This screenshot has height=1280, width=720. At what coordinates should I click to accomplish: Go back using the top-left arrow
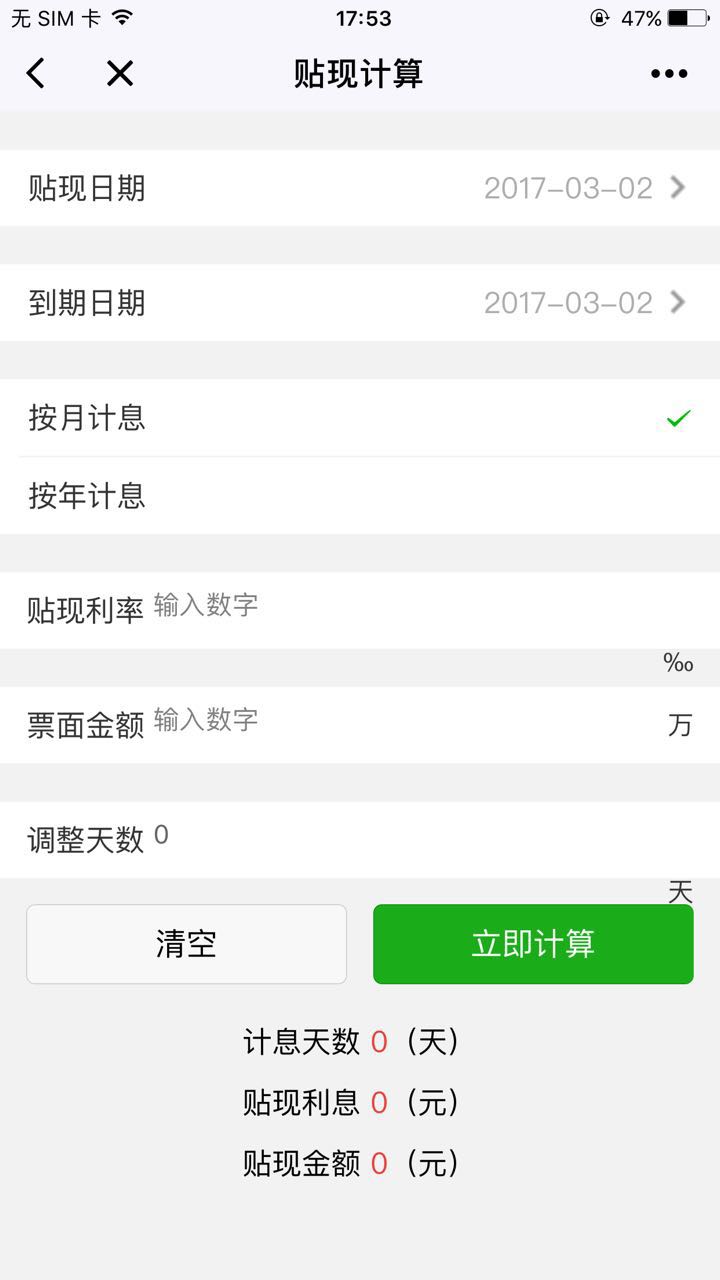(36, 73)
